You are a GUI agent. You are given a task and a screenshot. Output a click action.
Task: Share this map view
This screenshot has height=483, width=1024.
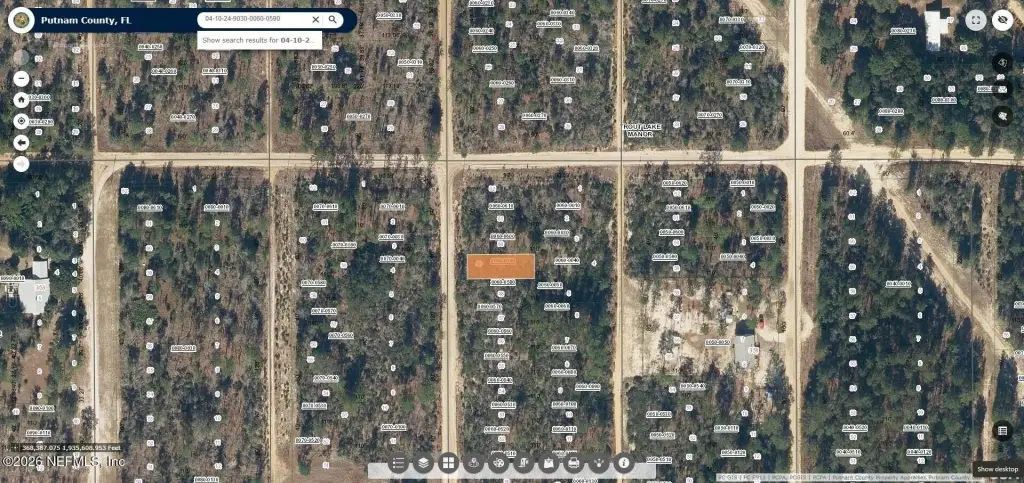(x=599, y=463)
